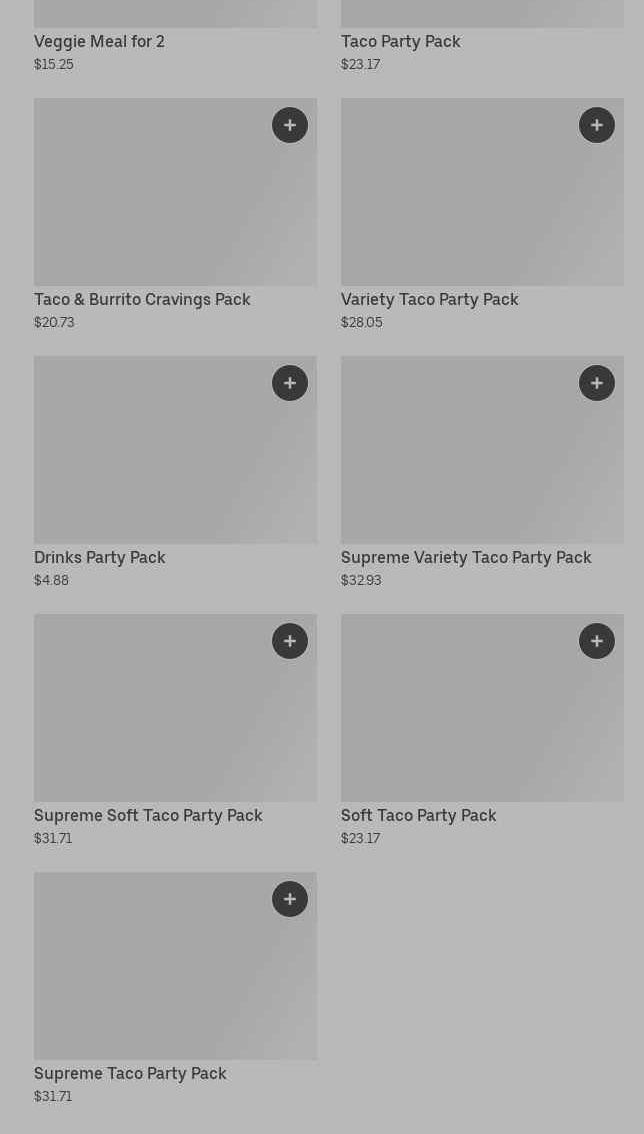644x1134 pixels.
Task: Add Supreme Soft Taco Party Pack
Action: pyautogui.click(x=290, y=641)
